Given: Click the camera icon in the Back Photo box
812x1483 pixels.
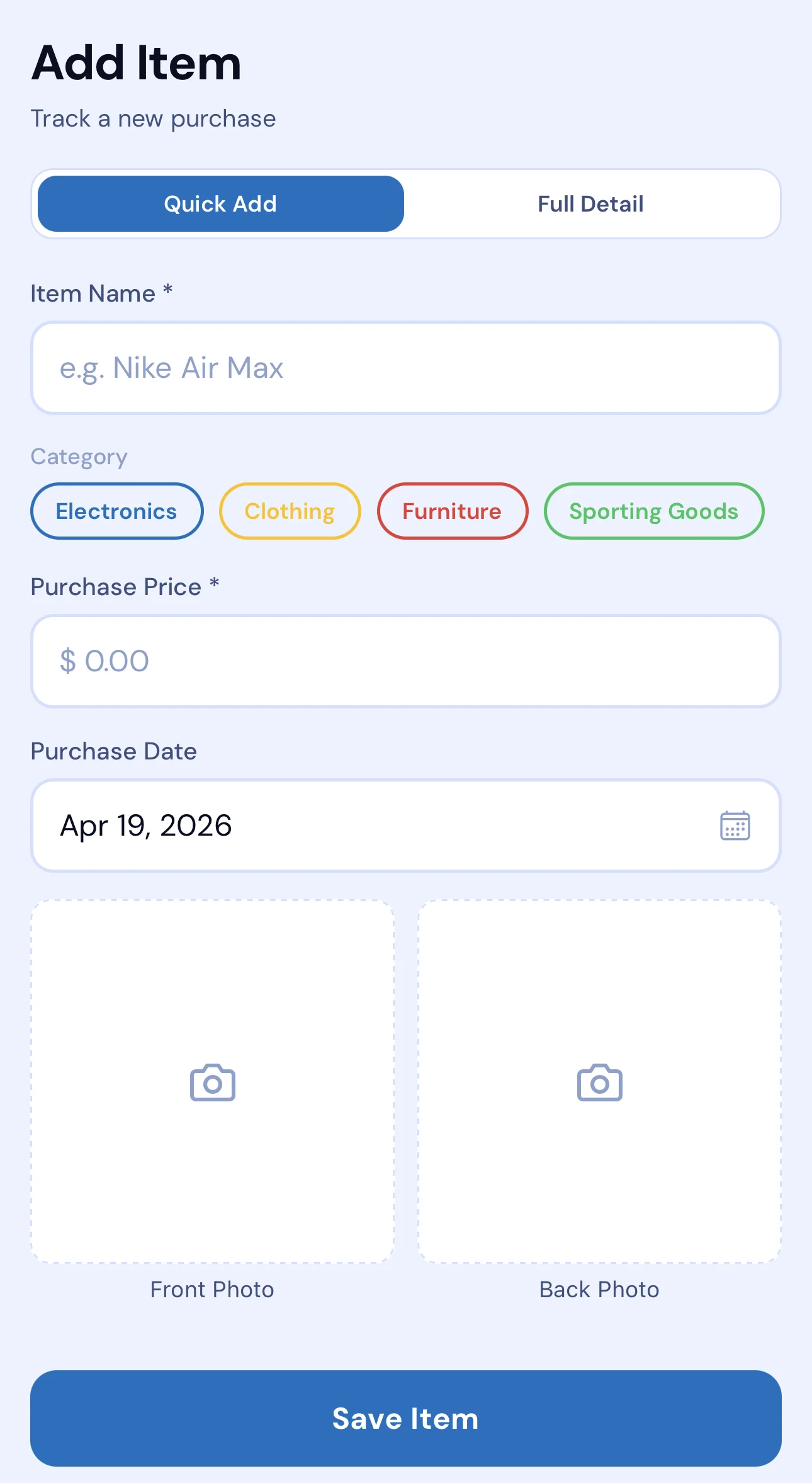Looking at the screenshot, I should 598,1083.
